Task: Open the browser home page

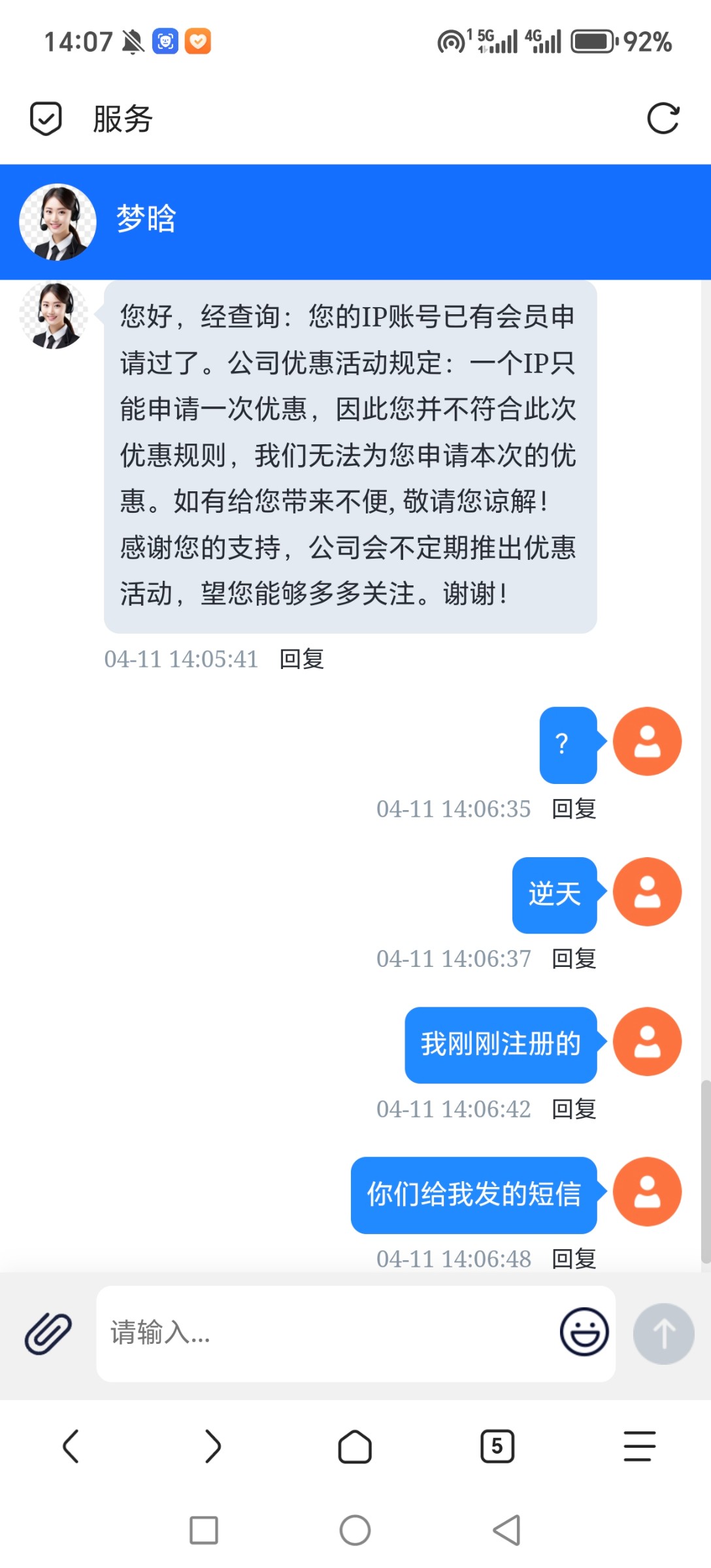Action: click(355, 1446)
